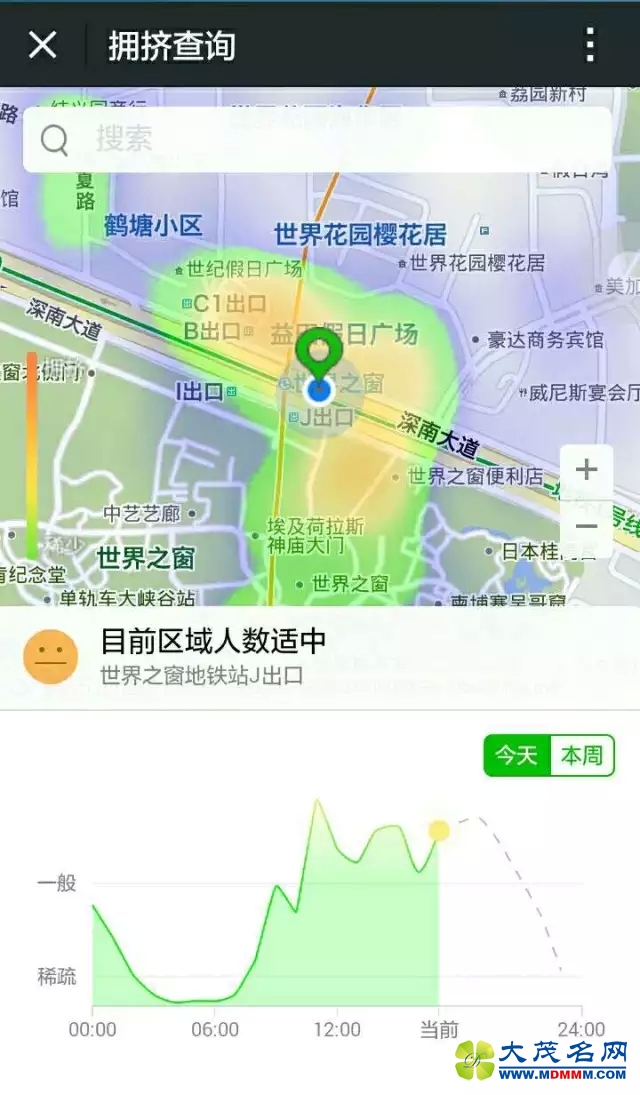Switch chart to 本周 view
Image resolution: width=640 pixels, height=1095 pixels.
point(582,756)
